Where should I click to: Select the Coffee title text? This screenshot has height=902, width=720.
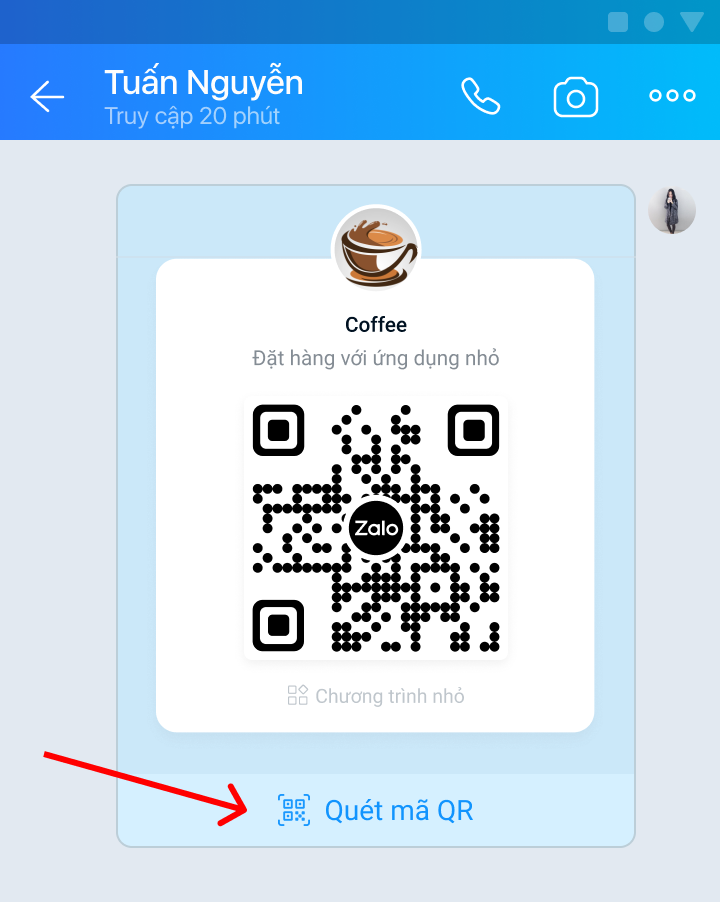point(375,324)
